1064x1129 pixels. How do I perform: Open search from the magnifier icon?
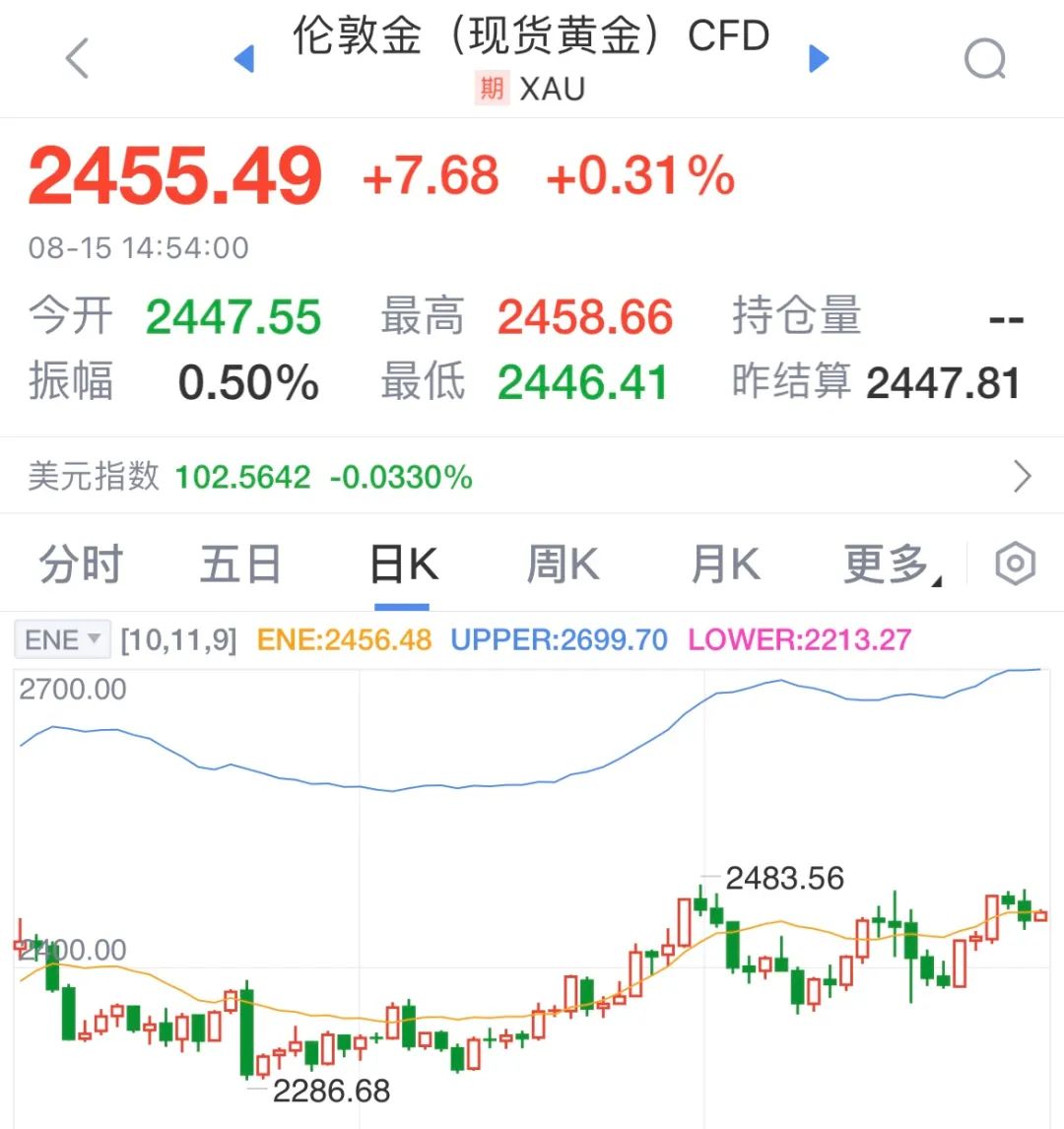pyautogui.click(x=984, y=59)
